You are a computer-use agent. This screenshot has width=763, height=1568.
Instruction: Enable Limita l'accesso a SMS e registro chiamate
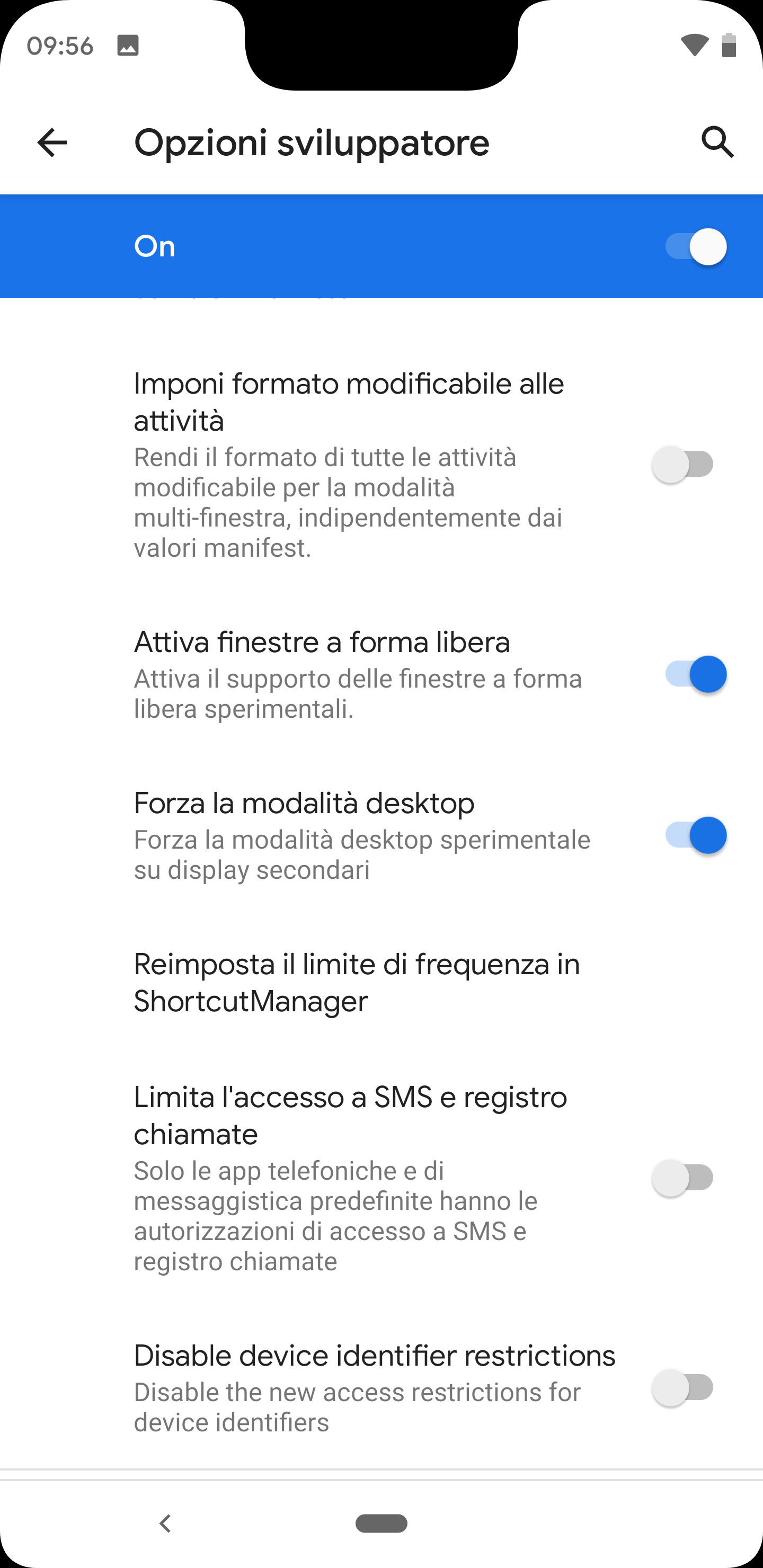[682, 1178]
